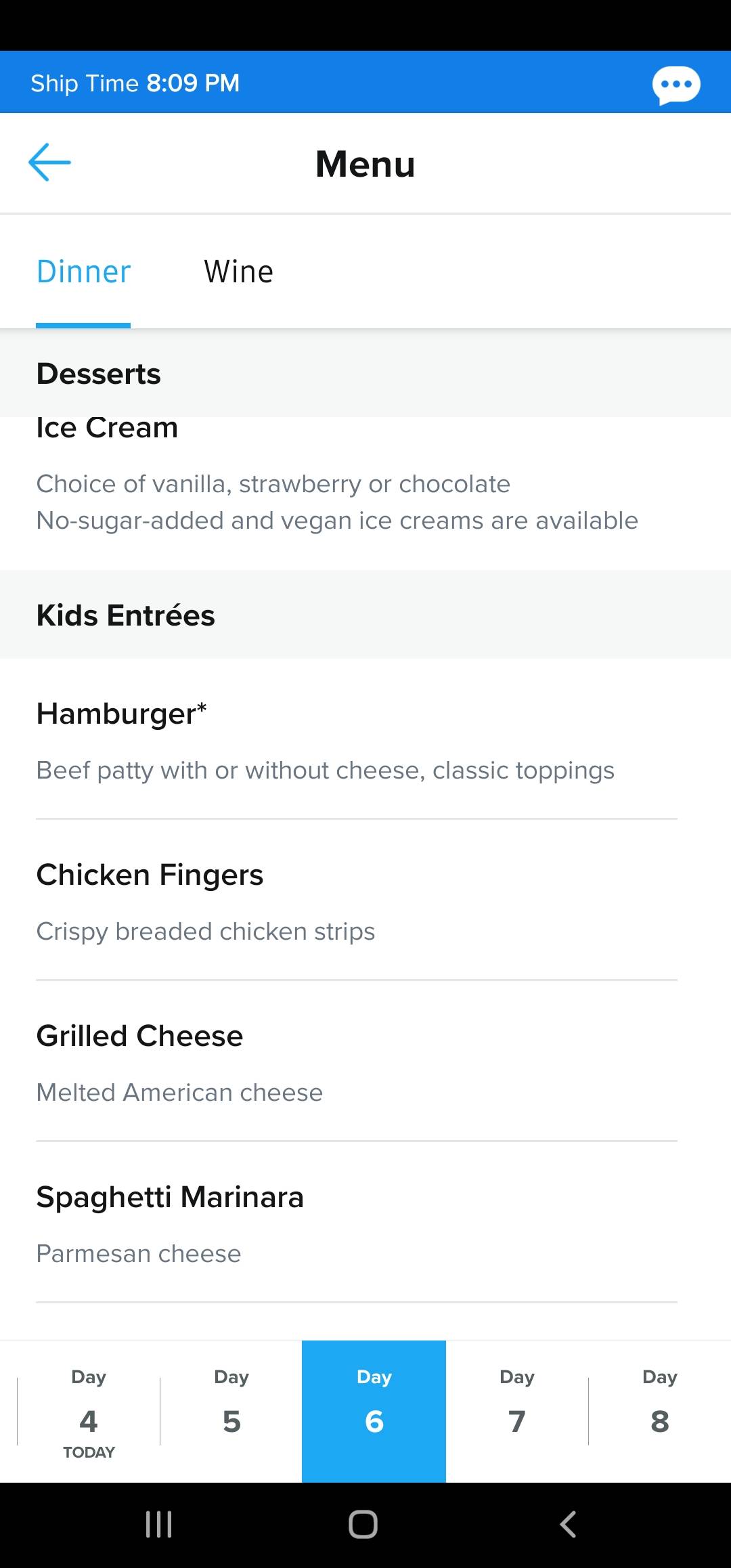The image size is (731, 1568).
Task: Switch to the Wine tab
Action: (239, 272)
